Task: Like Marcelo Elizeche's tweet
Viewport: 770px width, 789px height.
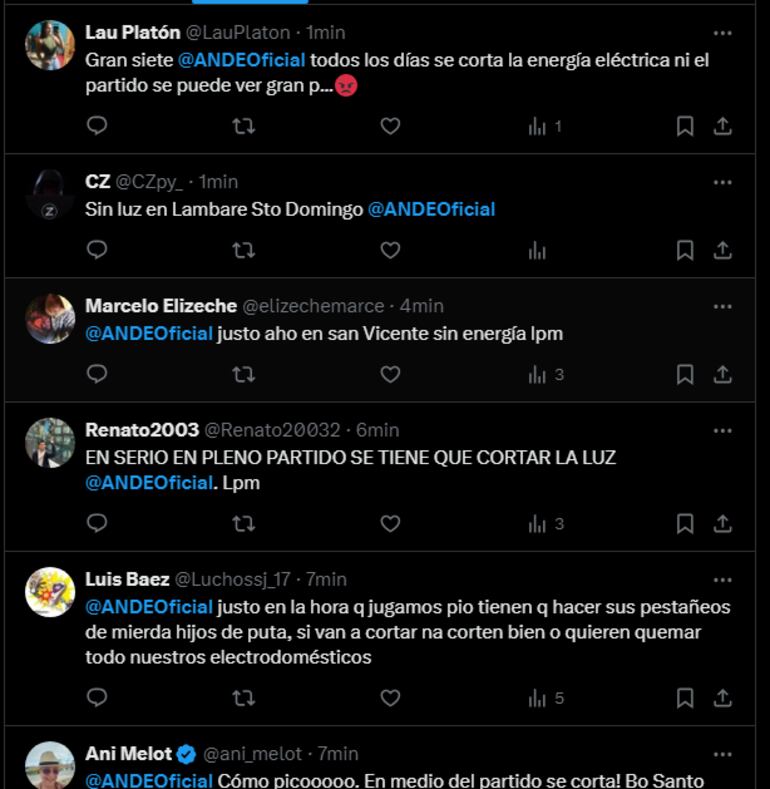Action: point(390,374)
